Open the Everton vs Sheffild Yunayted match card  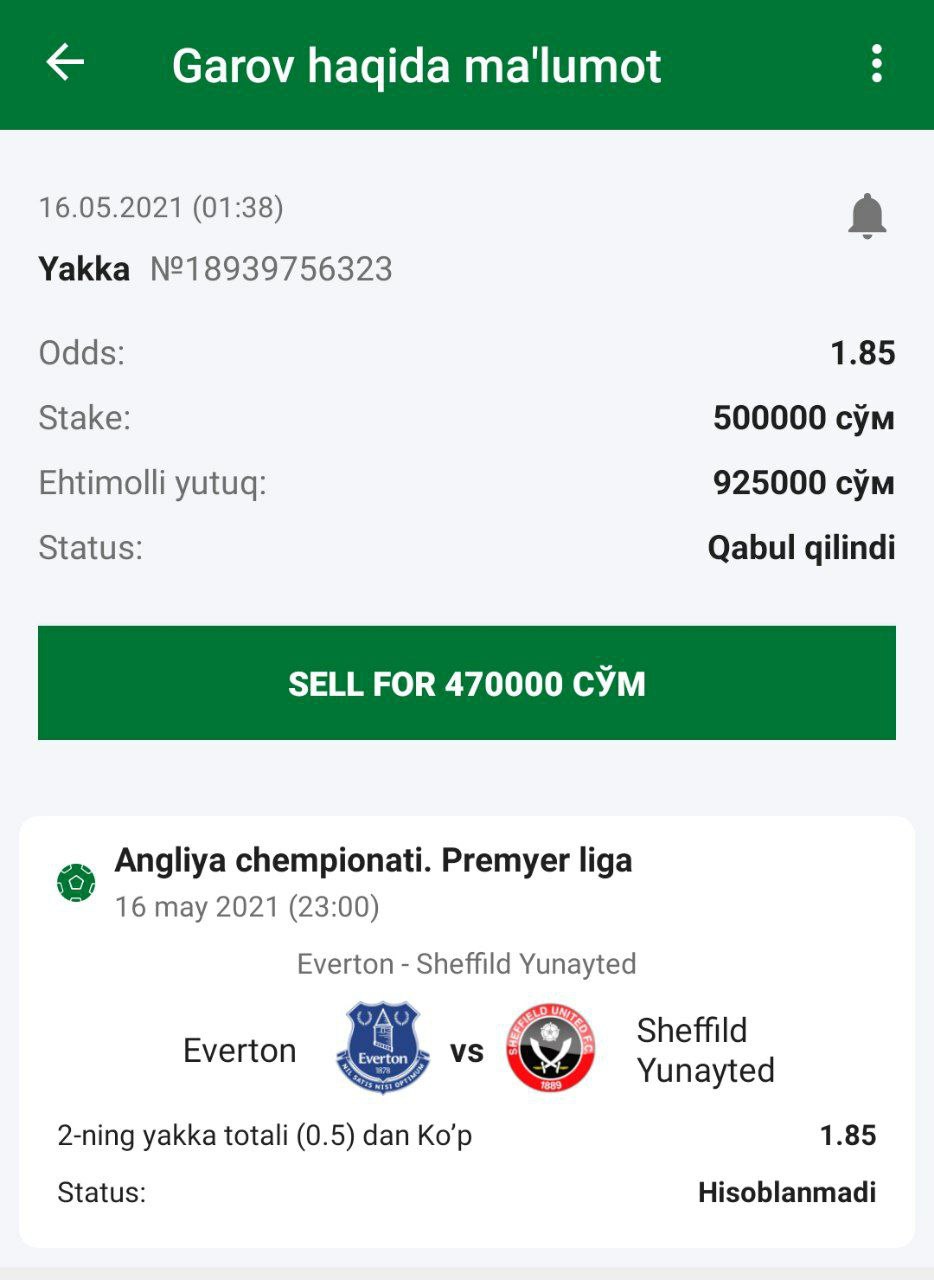tap(466, 1030)
